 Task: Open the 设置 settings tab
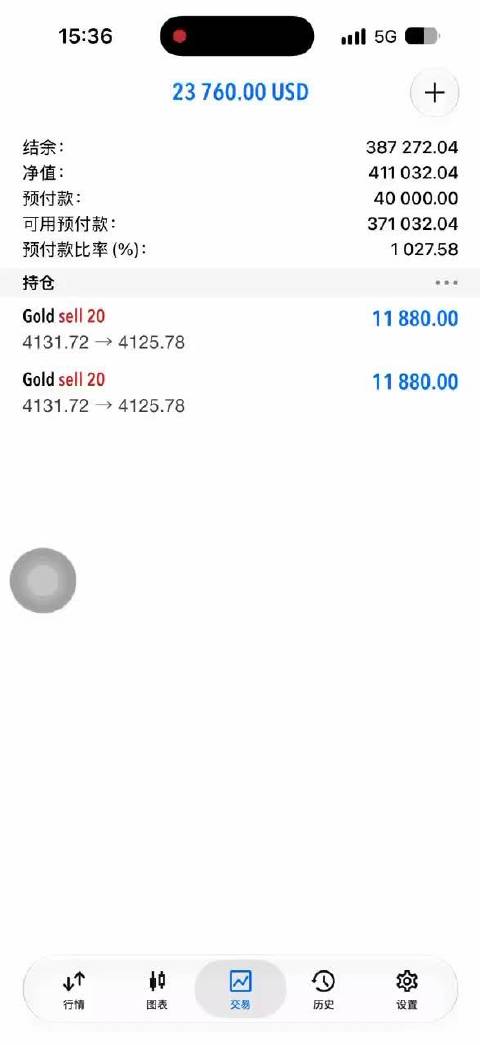pyautogui.click(x=407, y=989)
